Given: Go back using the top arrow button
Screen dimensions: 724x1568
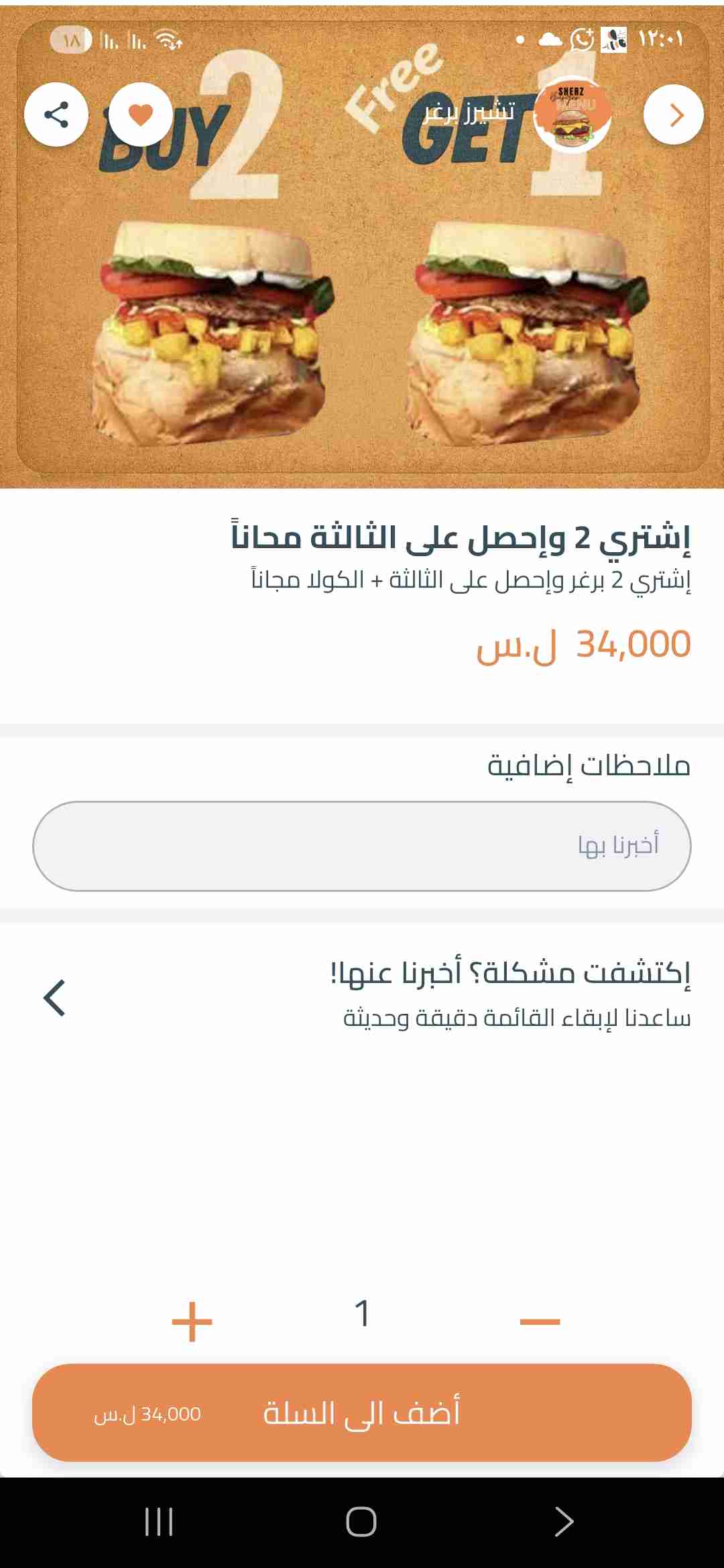Looking at the screenshot, I should [x=673, y=115].
